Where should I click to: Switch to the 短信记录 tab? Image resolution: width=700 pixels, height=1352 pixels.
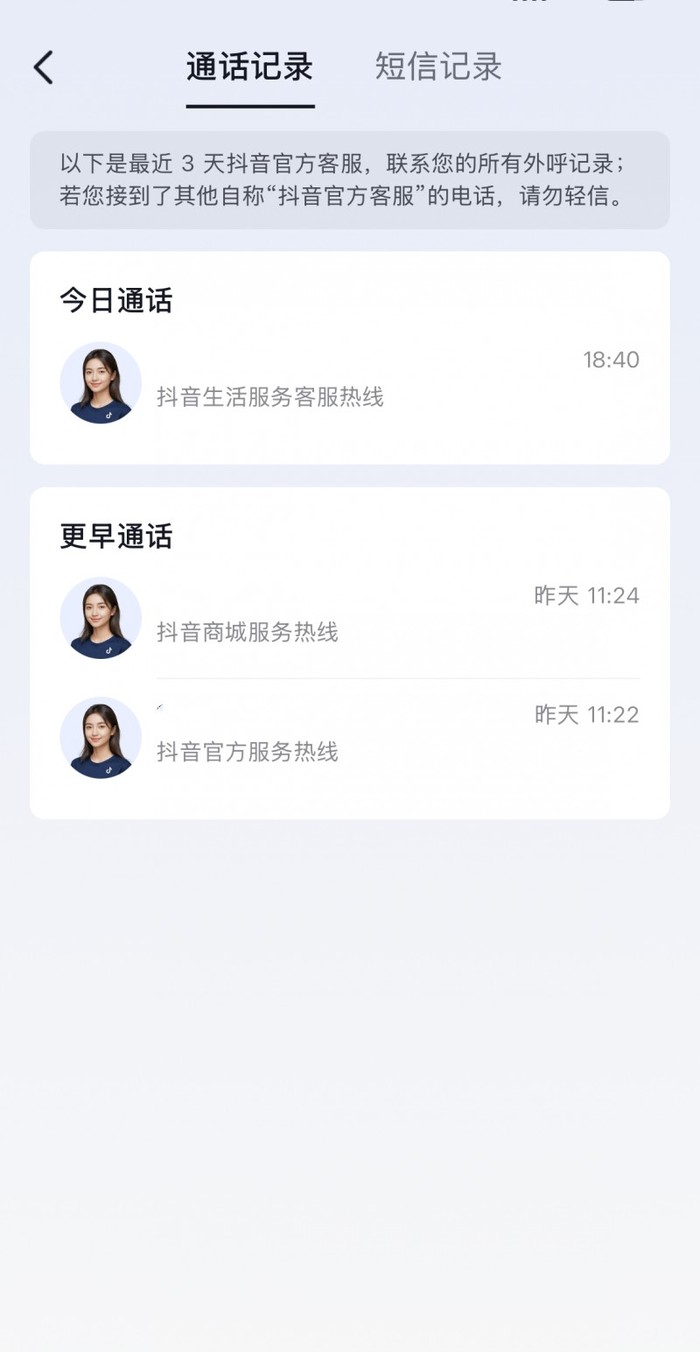438,67
